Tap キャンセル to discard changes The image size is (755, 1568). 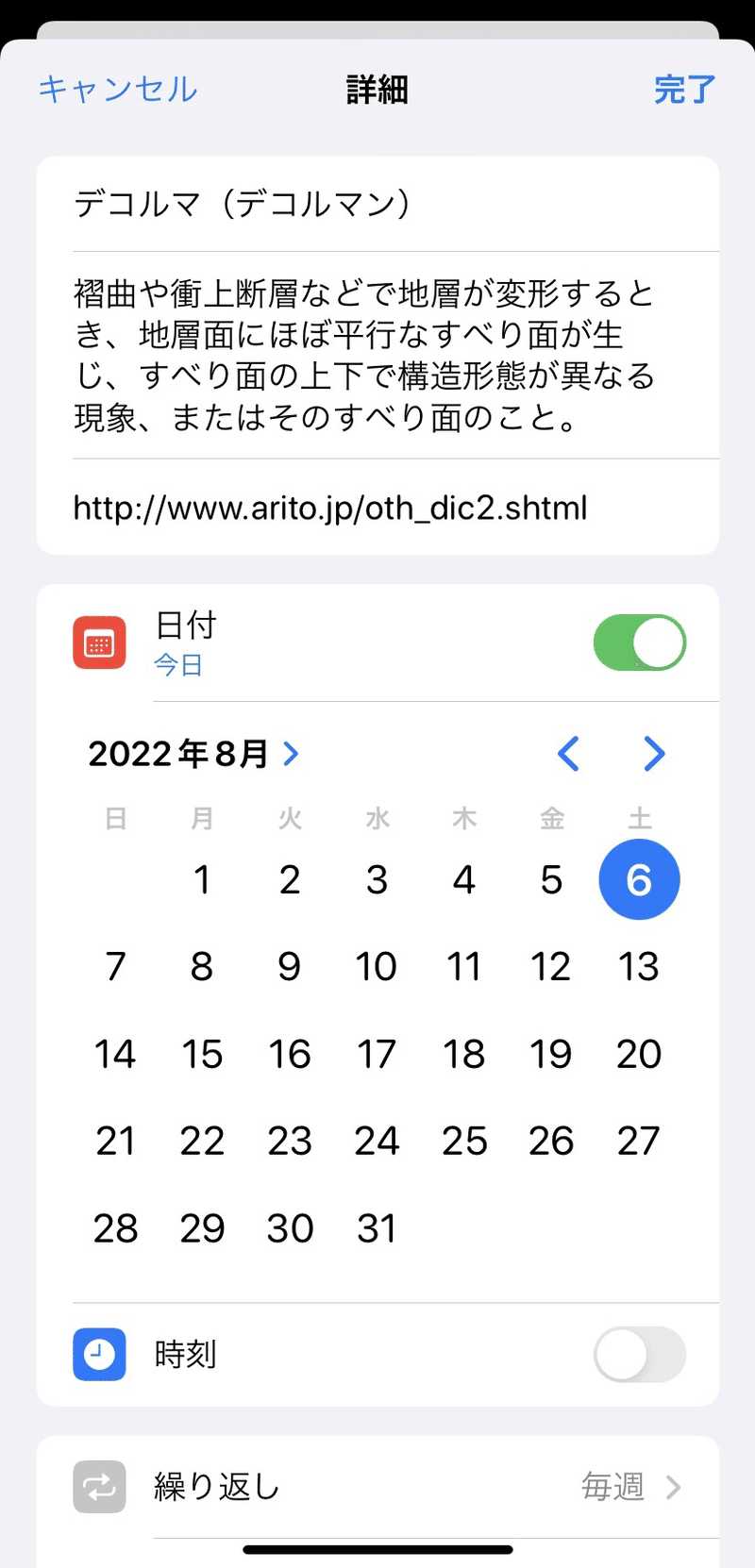click(118, 90)
